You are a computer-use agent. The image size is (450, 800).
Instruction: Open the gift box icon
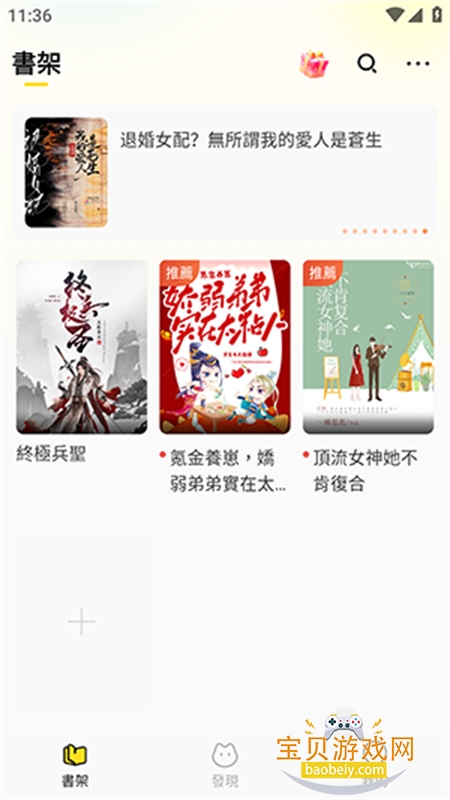pyautogui.click(x=313, y=64)
